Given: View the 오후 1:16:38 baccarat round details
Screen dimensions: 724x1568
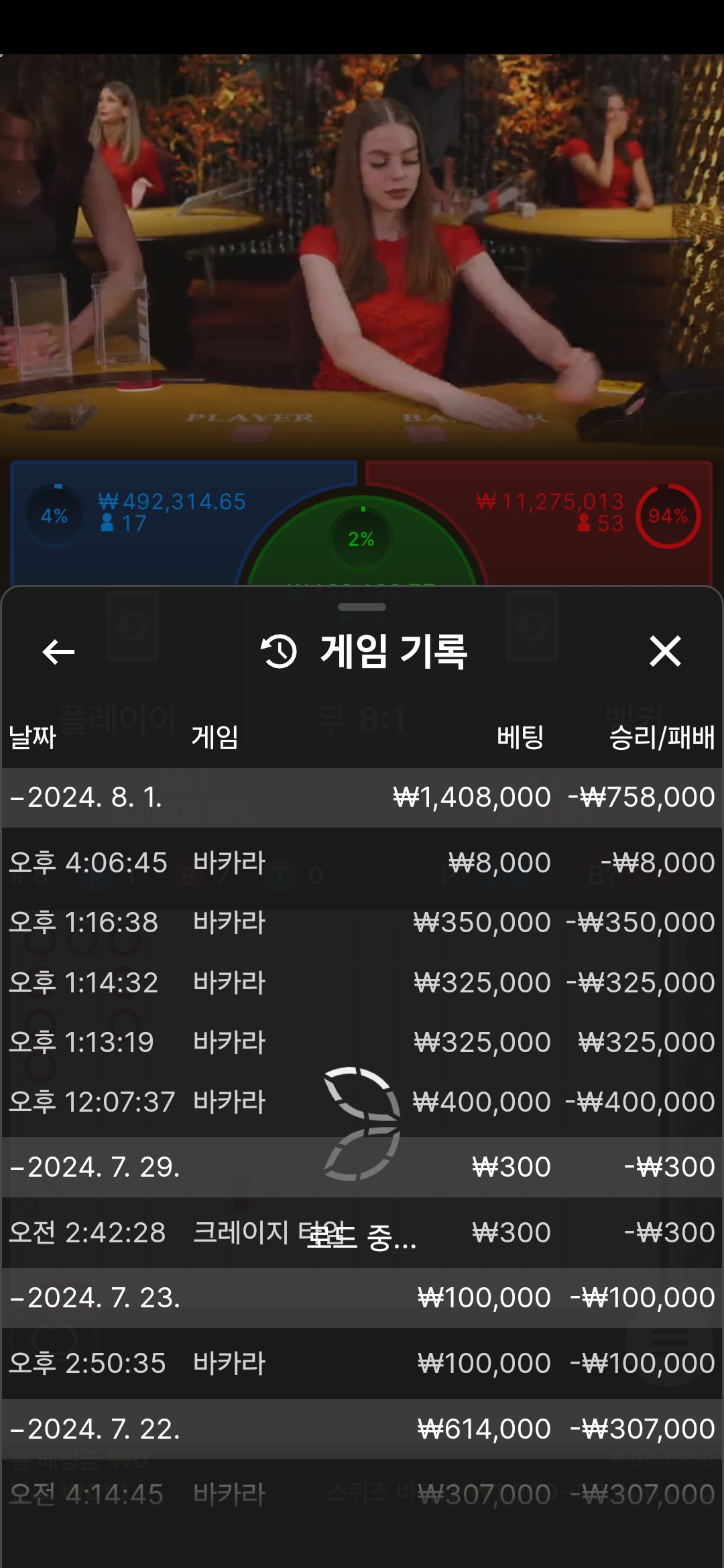Looking at the screenshot, I should [362, 923].
